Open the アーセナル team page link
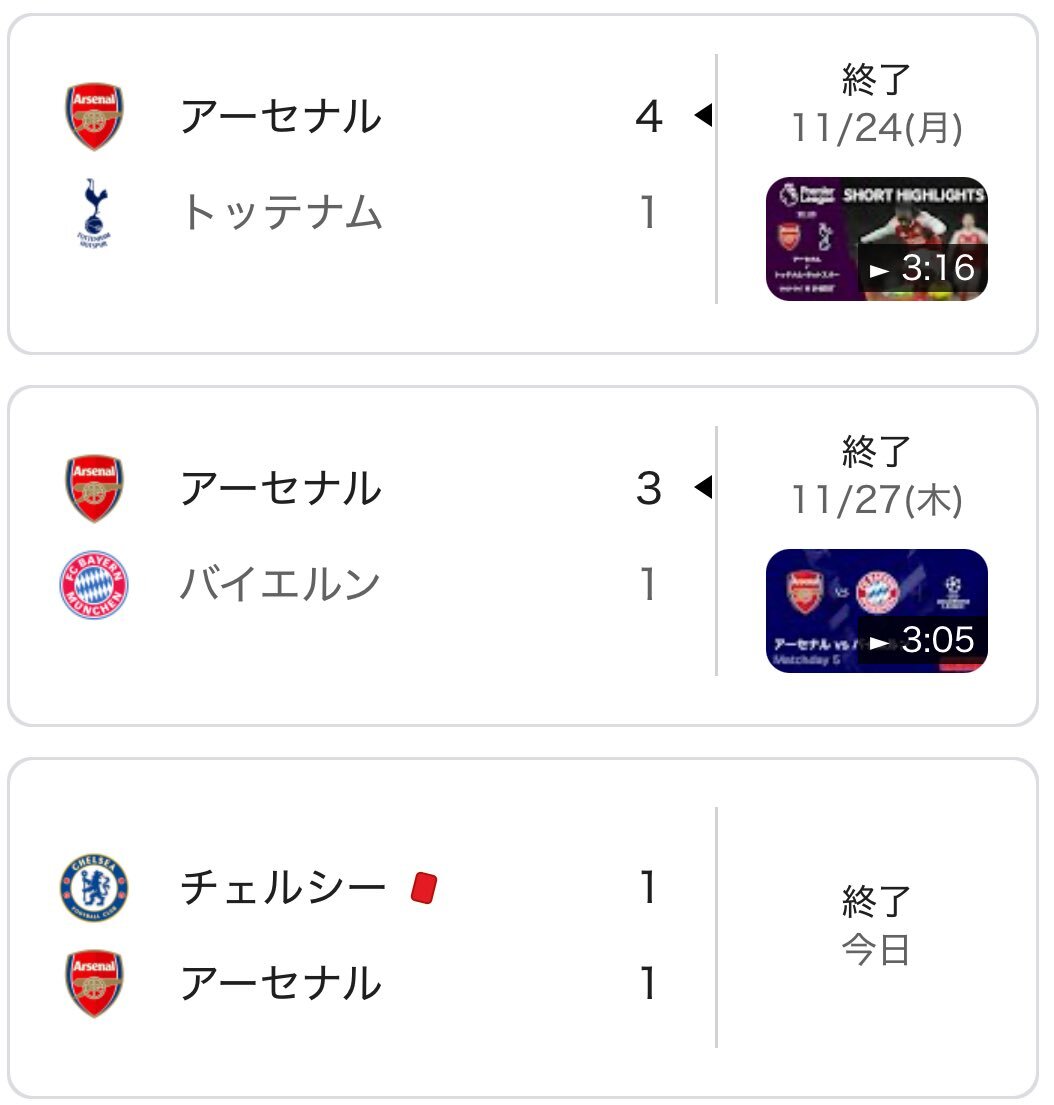The width and height of the screenshot is (1054, 1105). 280,116
